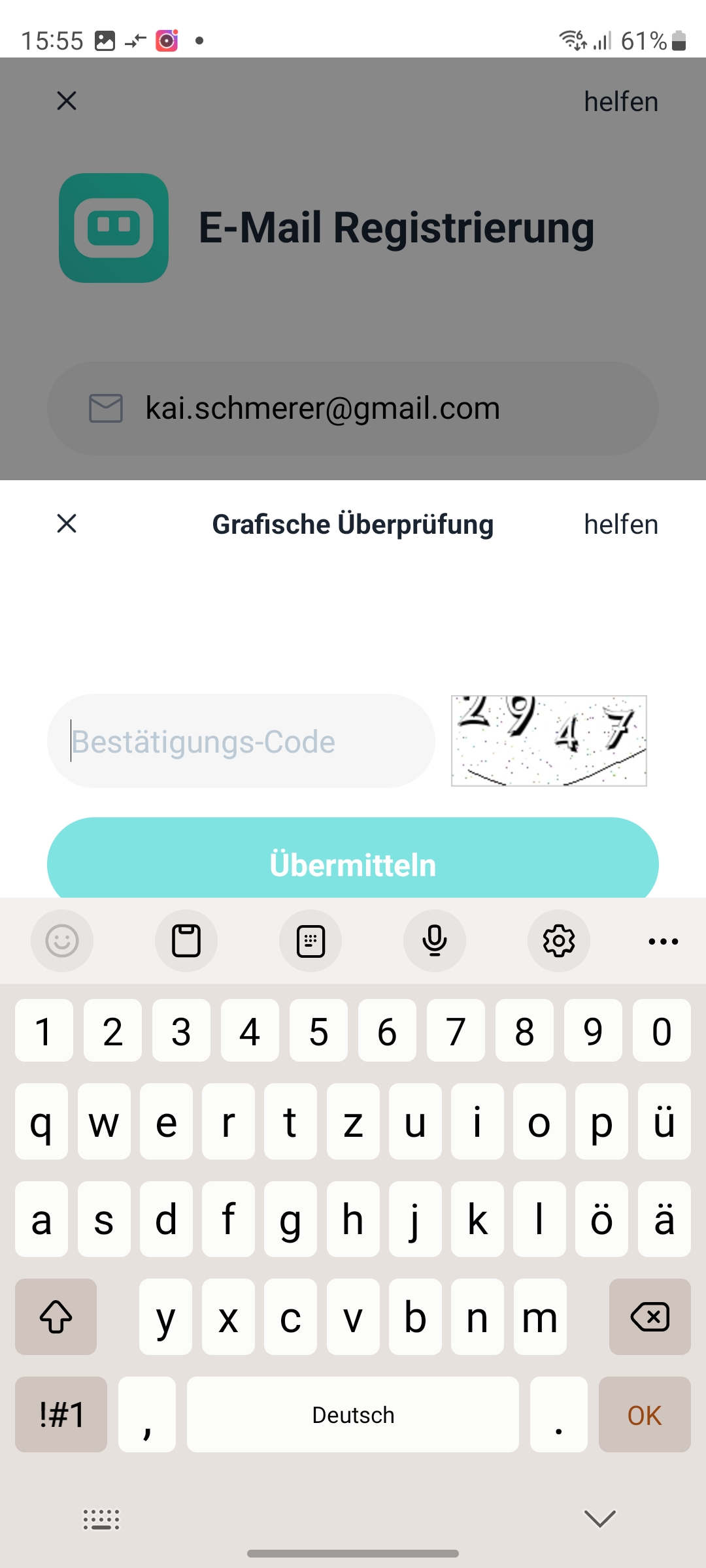Open the keyboard emoji picker
Image resolution: width=706 pixels, height=1568 pixels.
point(62,941)
